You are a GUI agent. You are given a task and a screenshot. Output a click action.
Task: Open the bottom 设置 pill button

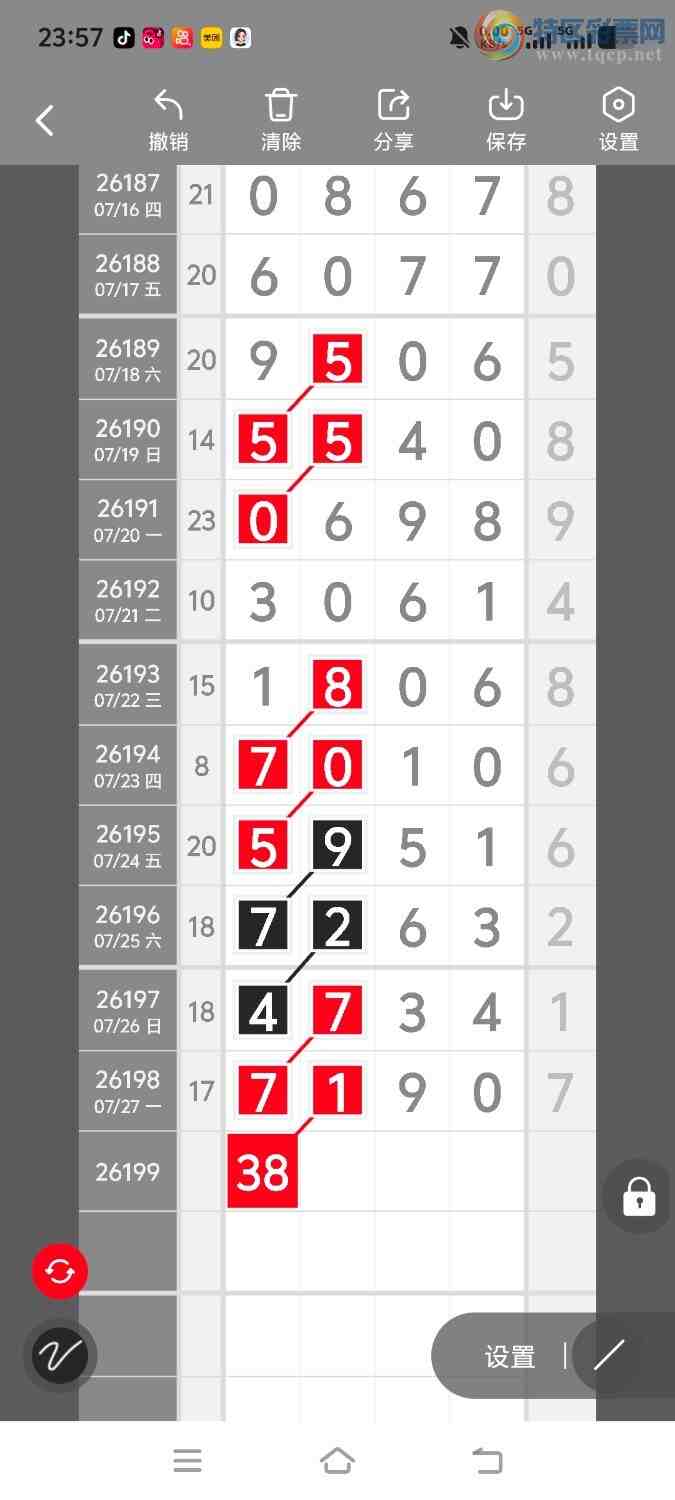pyautogui.click(x=510, y=1356)
